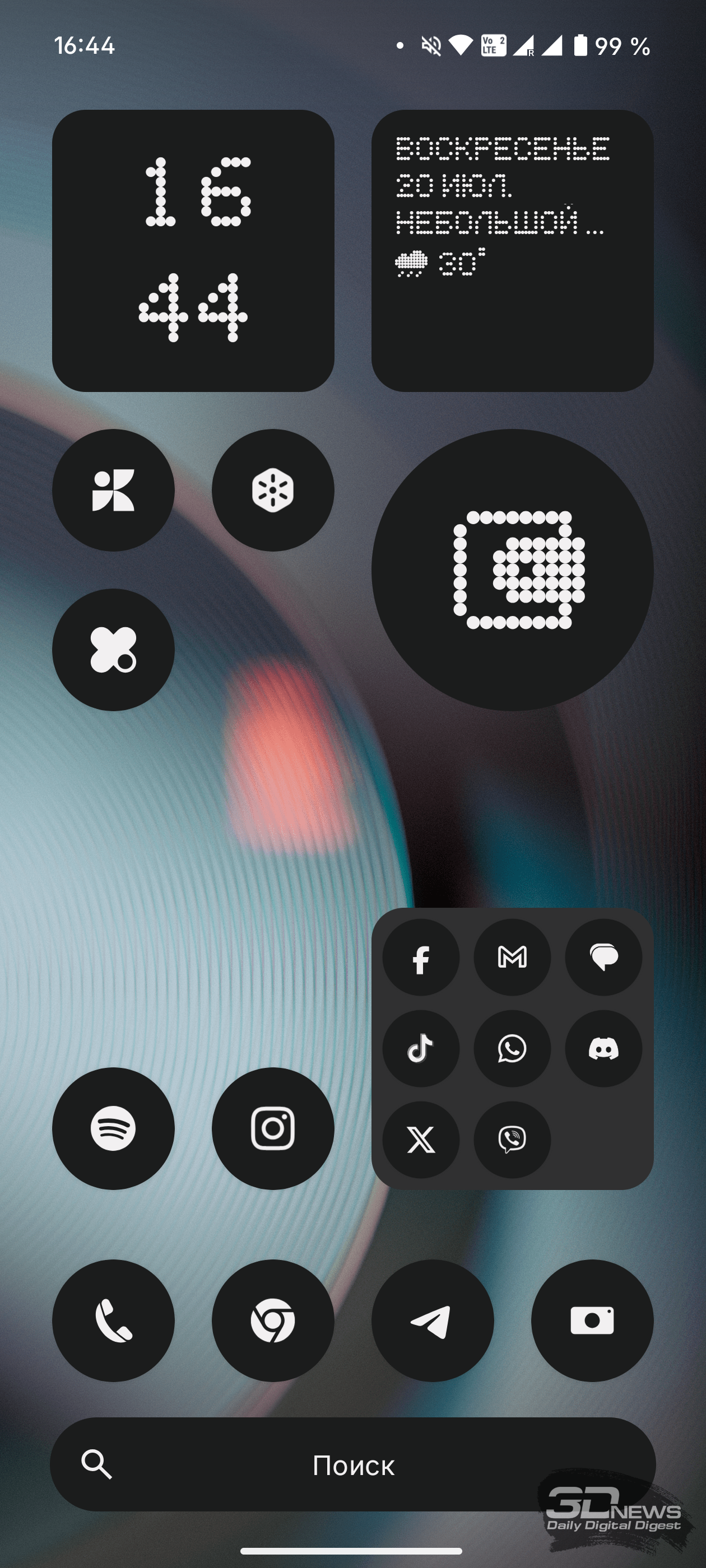Open Viber in the folder
This screenshot has height=1568, width=706.
pos(512,1140)
